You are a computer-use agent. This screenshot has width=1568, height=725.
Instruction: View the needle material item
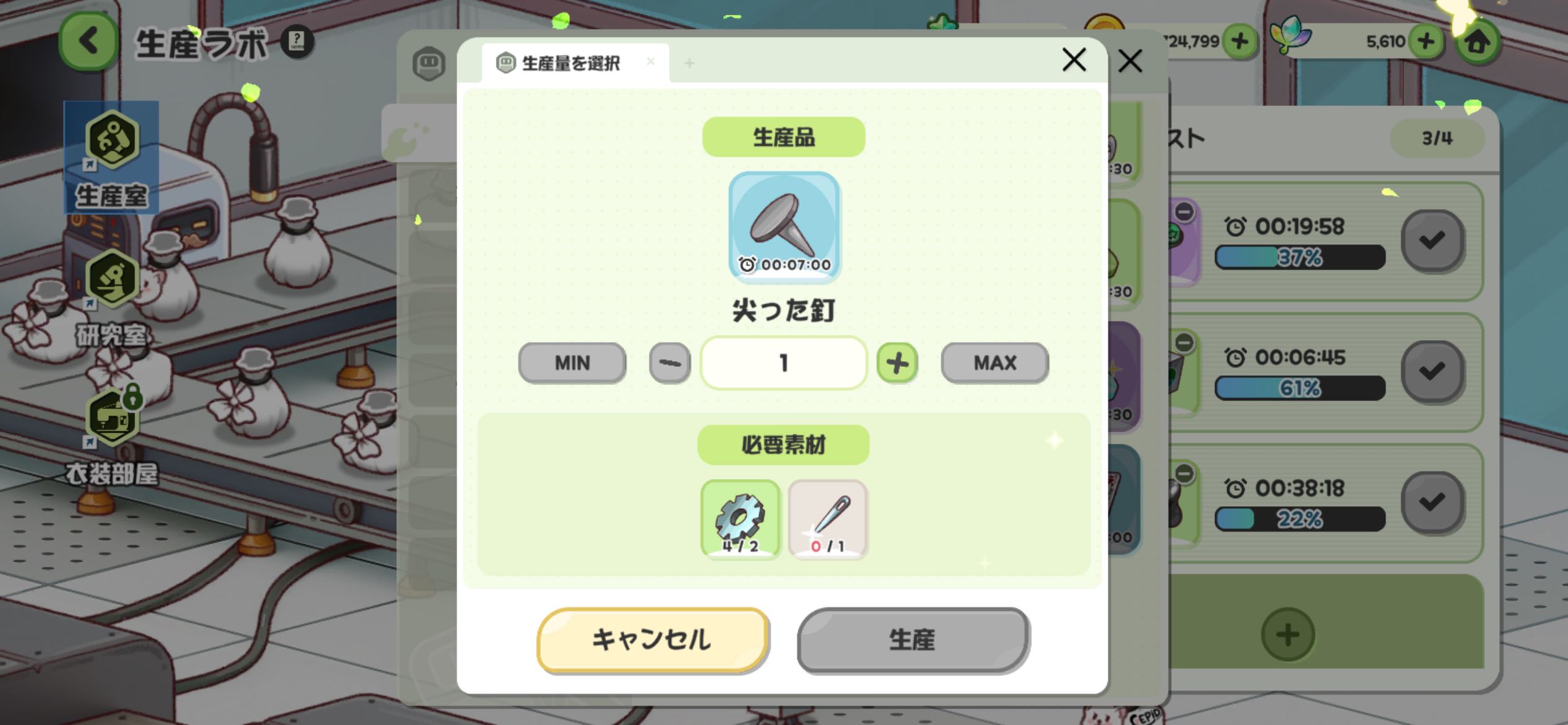[827, 519]
